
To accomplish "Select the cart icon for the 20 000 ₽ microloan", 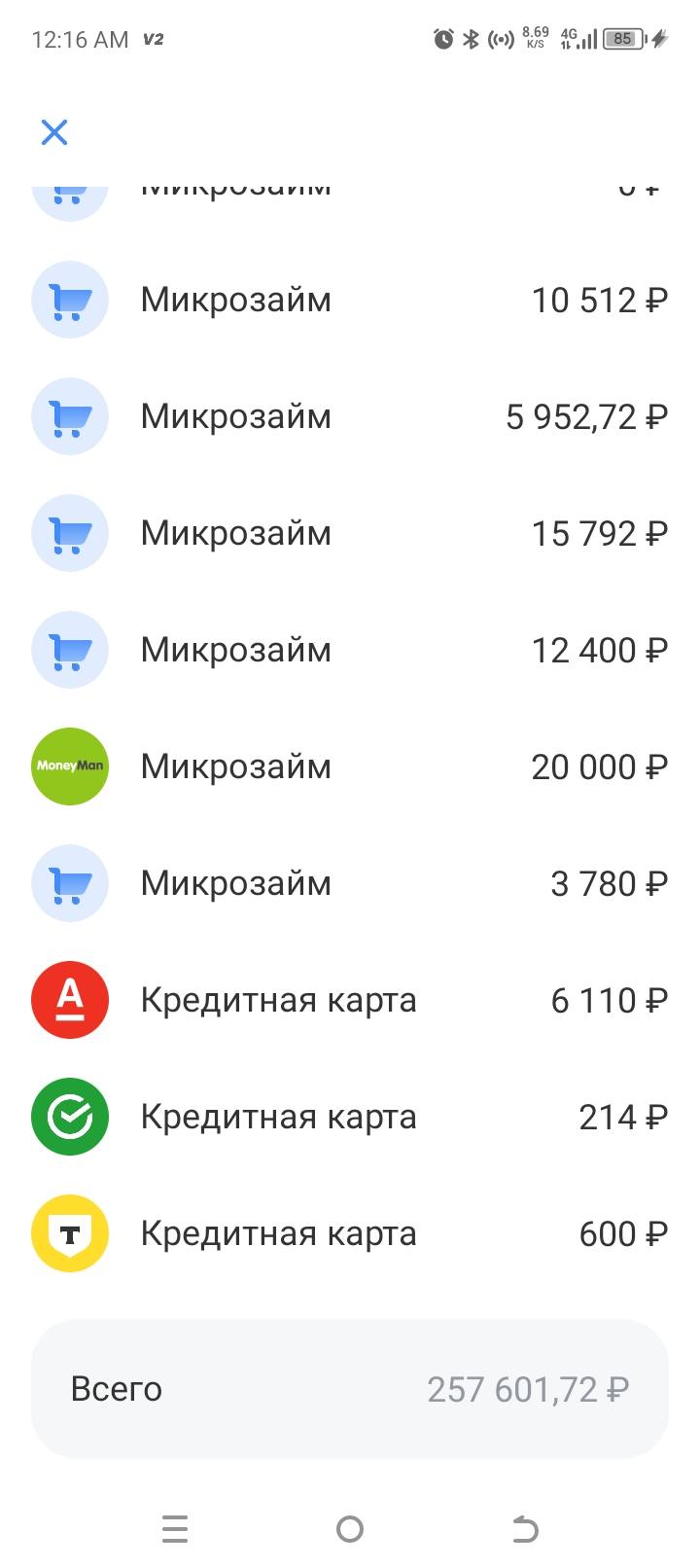I will pos(69,766).
